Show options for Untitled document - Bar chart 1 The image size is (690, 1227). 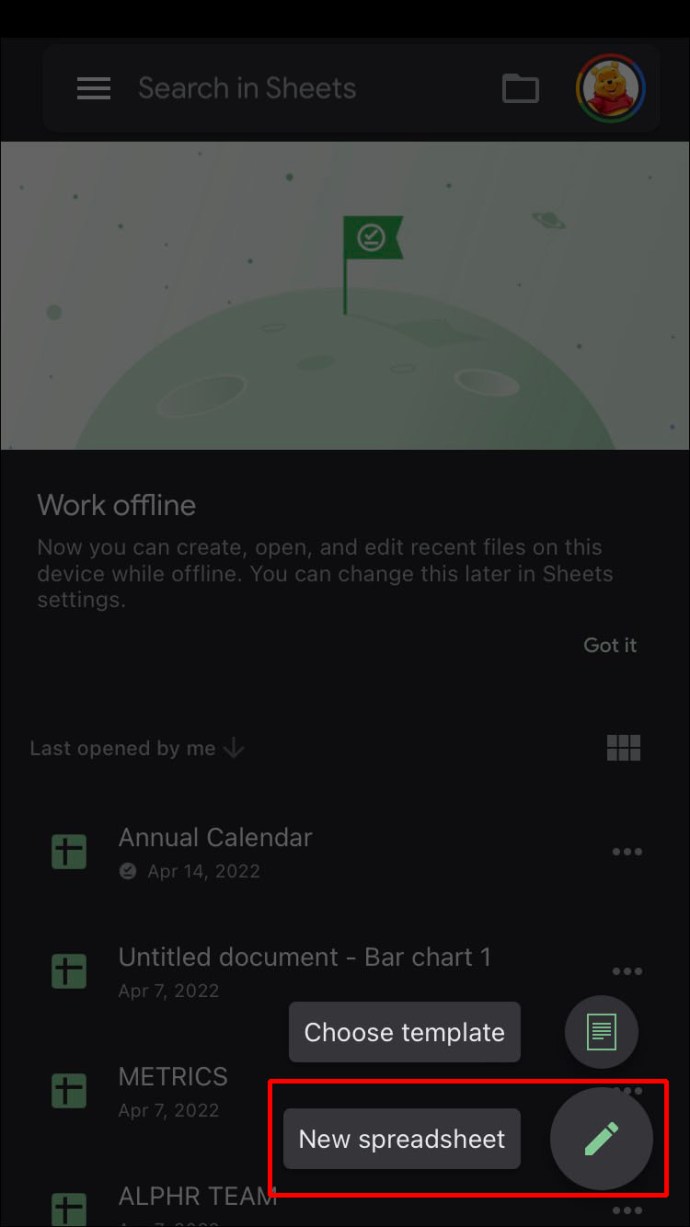(627, 971)
